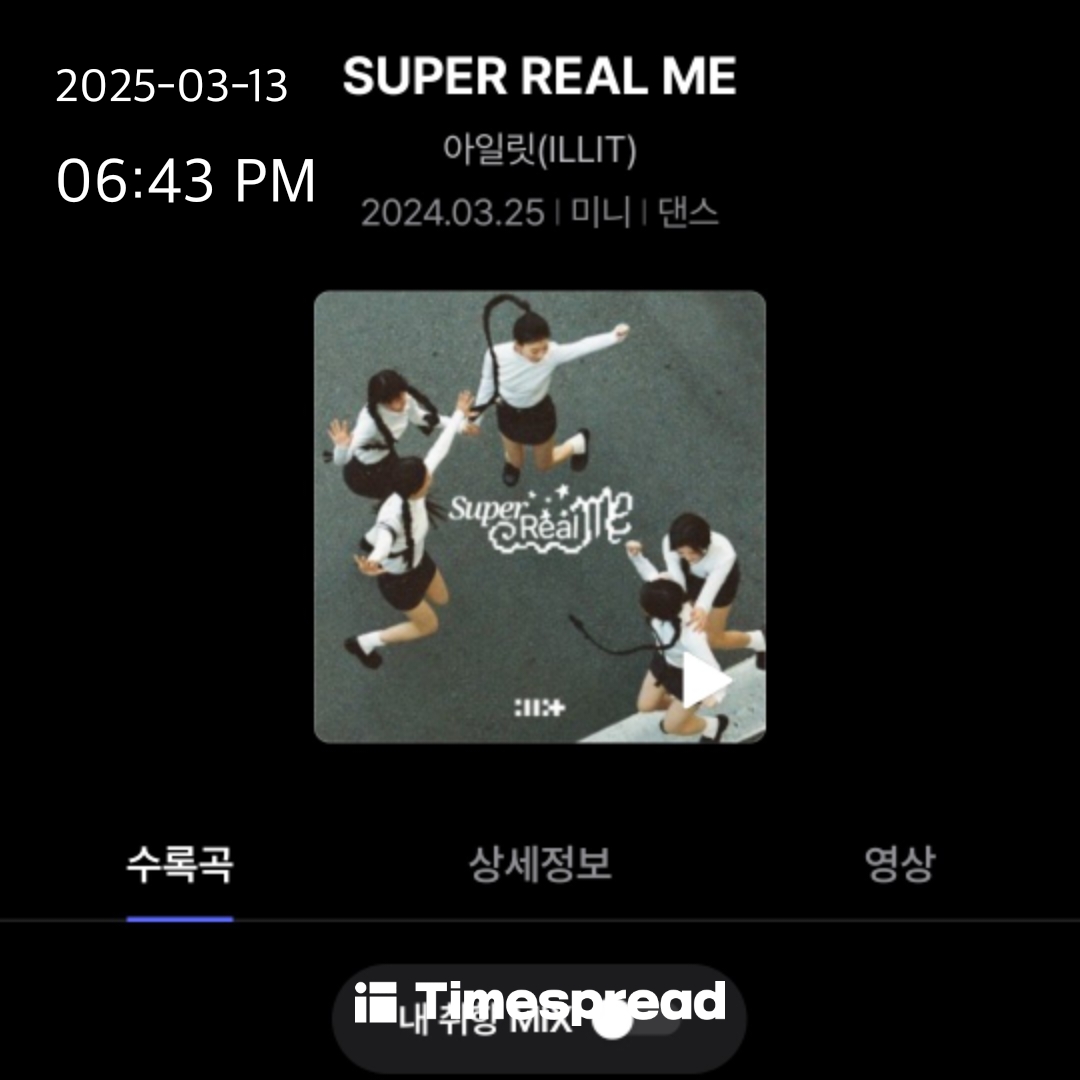Play the SUPER REAL ME album
This screenshot has width=1080, height=1080.
[x=706, y=682]
